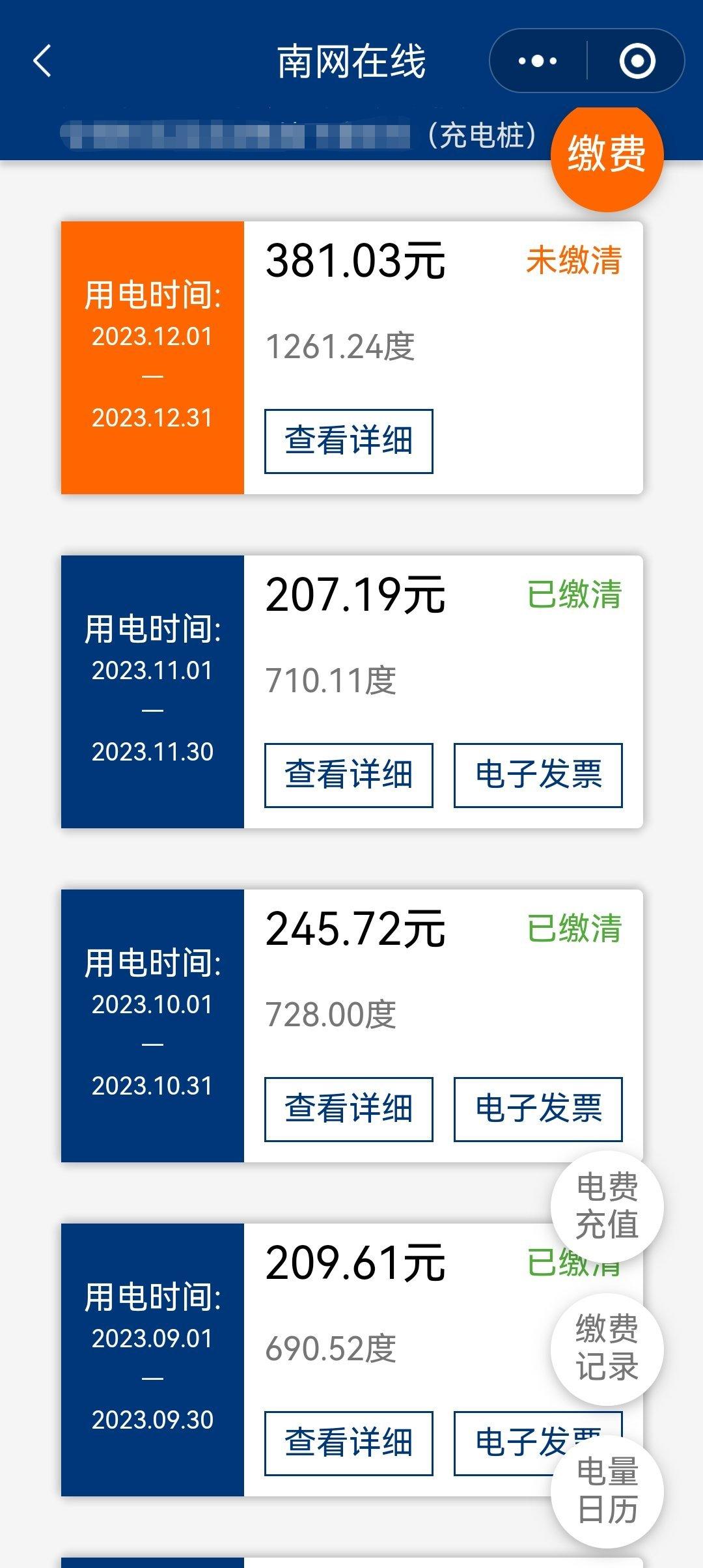Tap the orange 缴费 button
Viewport: 703px width, 1568px height.
click(607, 155)
